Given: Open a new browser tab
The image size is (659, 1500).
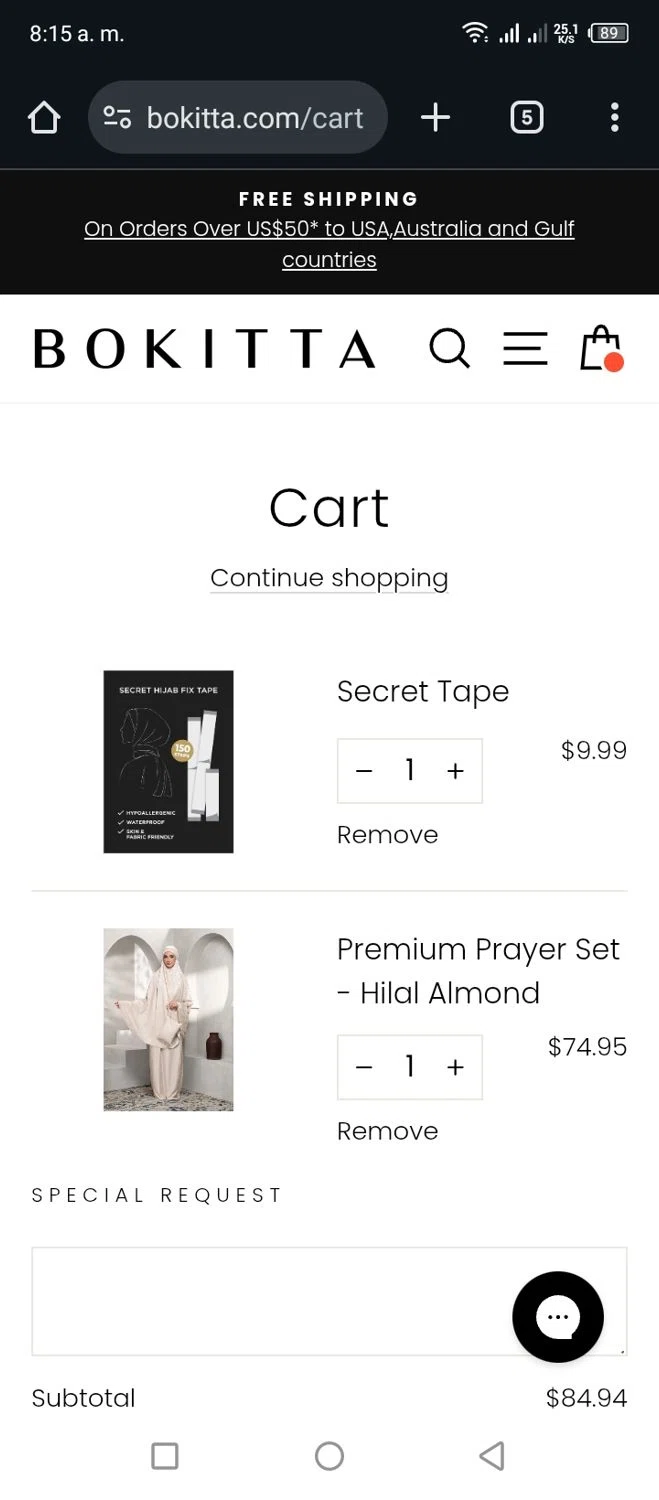Looking at the screenshot, I should tap(435, 118).
